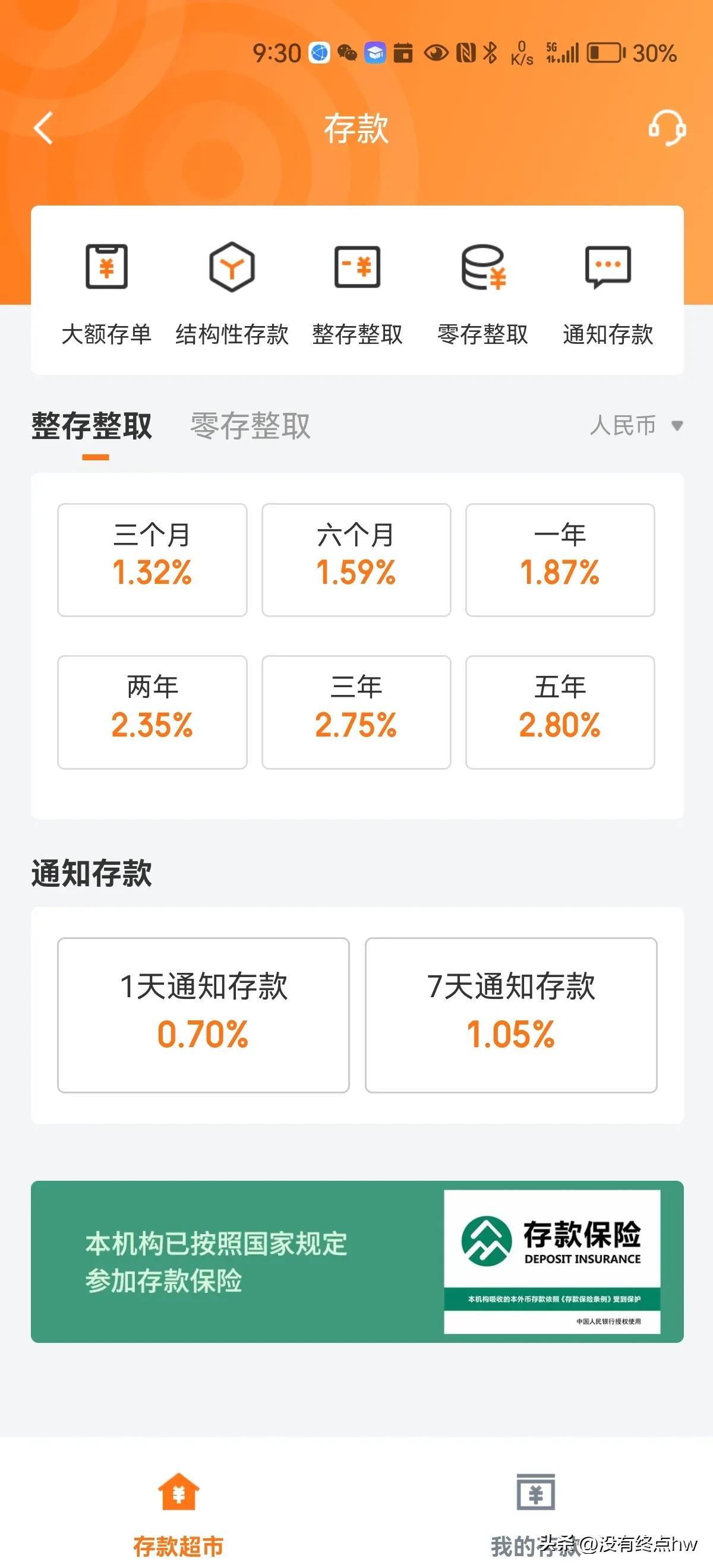Select the 六个月 1.59% deposit
The image size is (713, 1568).
click(x=356, y=560)
